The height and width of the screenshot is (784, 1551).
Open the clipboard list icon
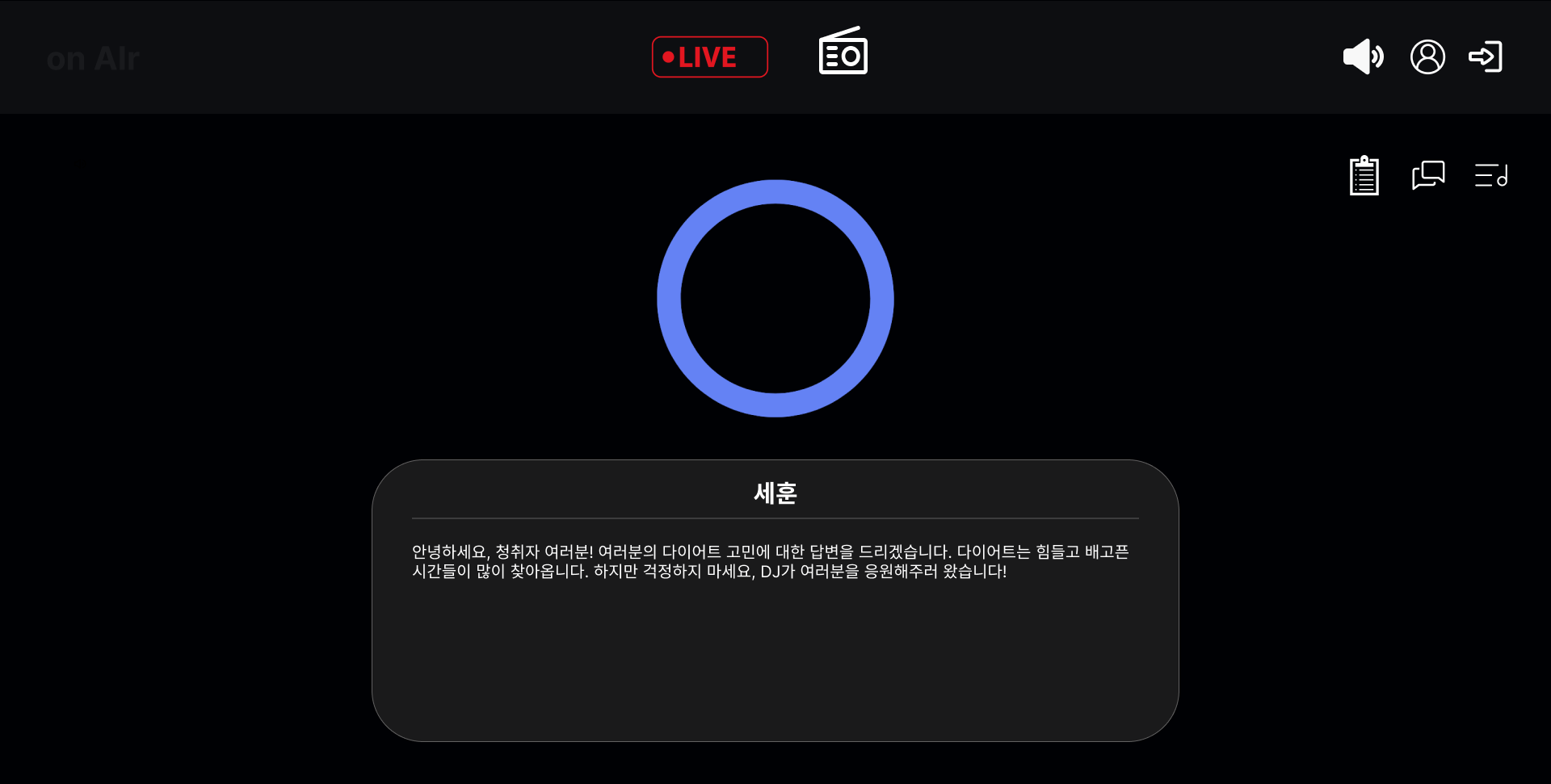[x=1364, y=175]
